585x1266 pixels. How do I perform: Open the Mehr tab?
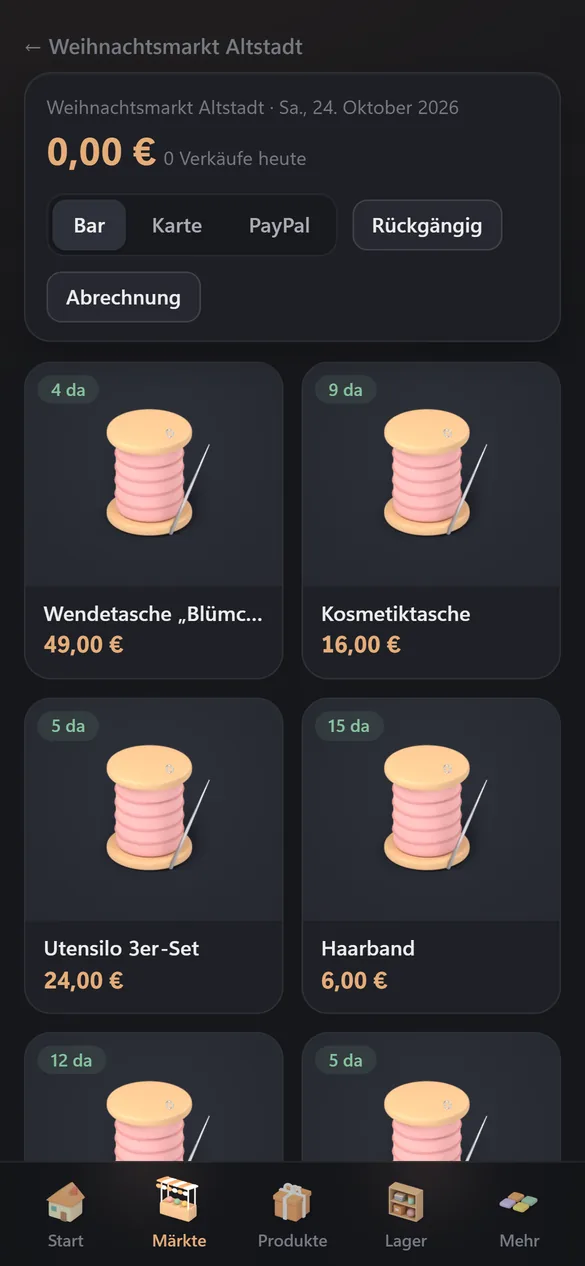click(x=519, y=1213)
